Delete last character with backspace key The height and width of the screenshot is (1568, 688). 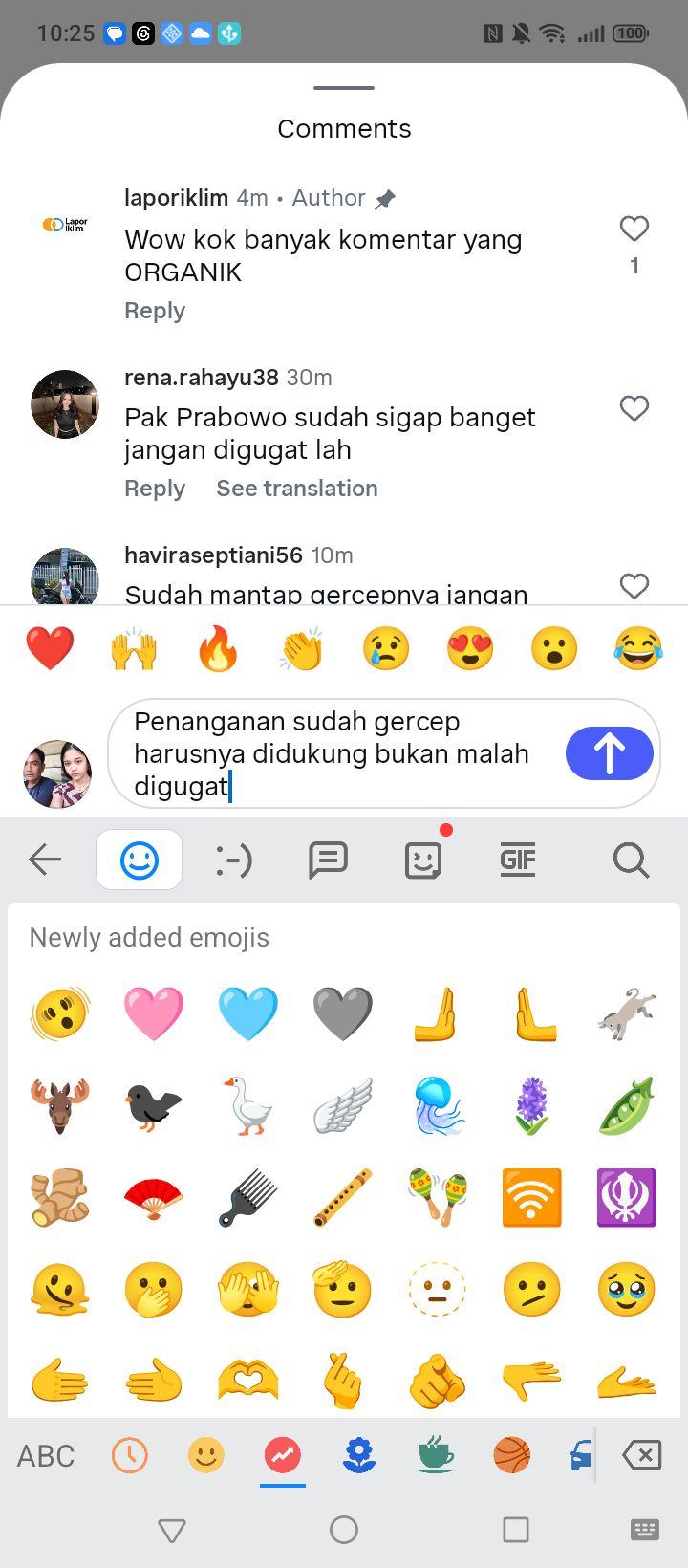(641, 1456)
